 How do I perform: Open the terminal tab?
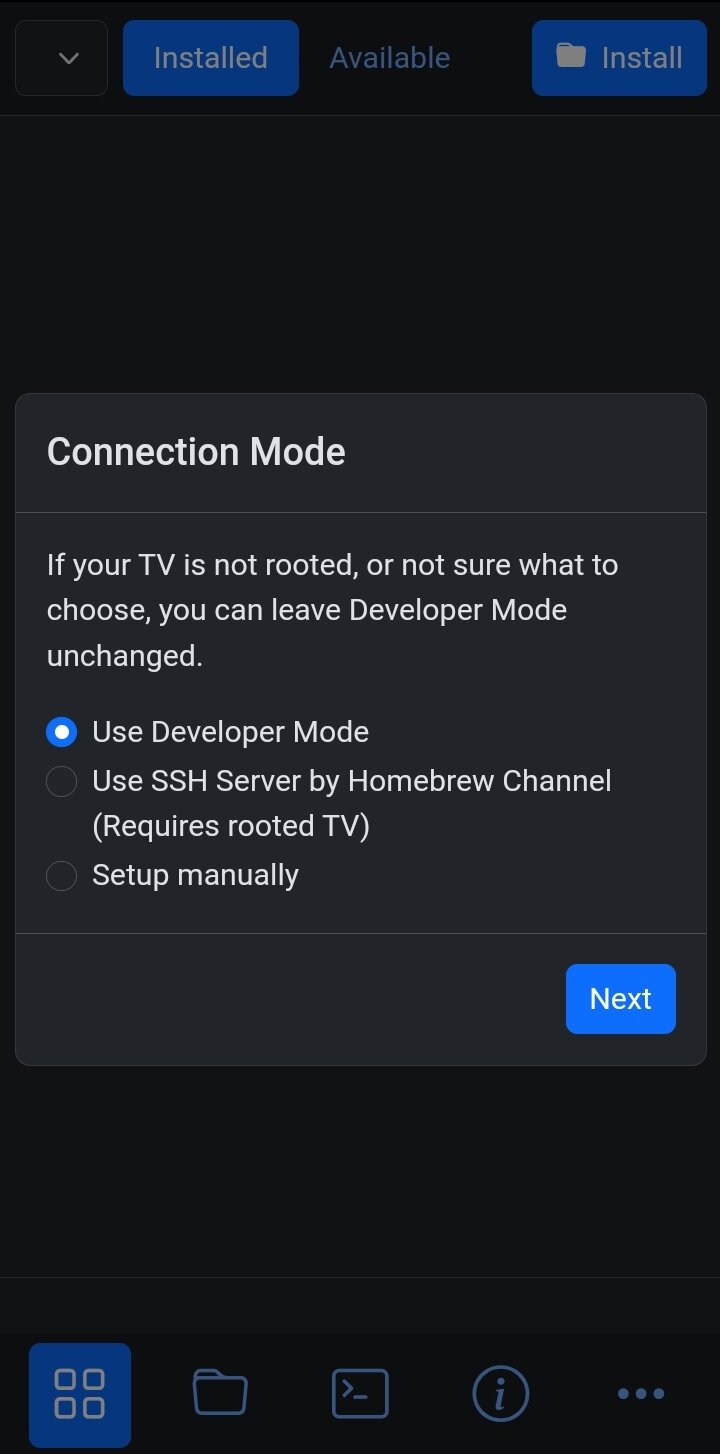tap(360, 1394)
